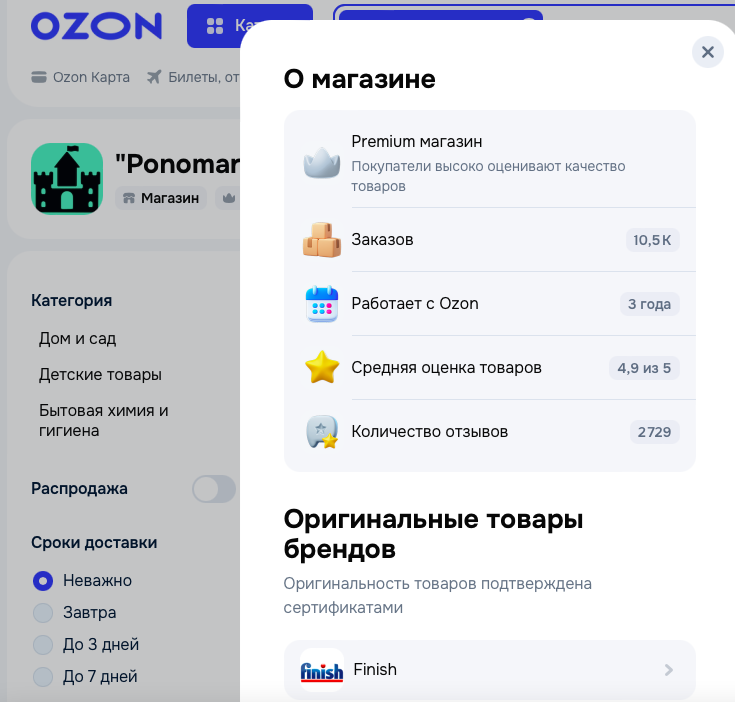Select the Детские товары category
This screenshot has height=702, width=735.
coord(100,375)
